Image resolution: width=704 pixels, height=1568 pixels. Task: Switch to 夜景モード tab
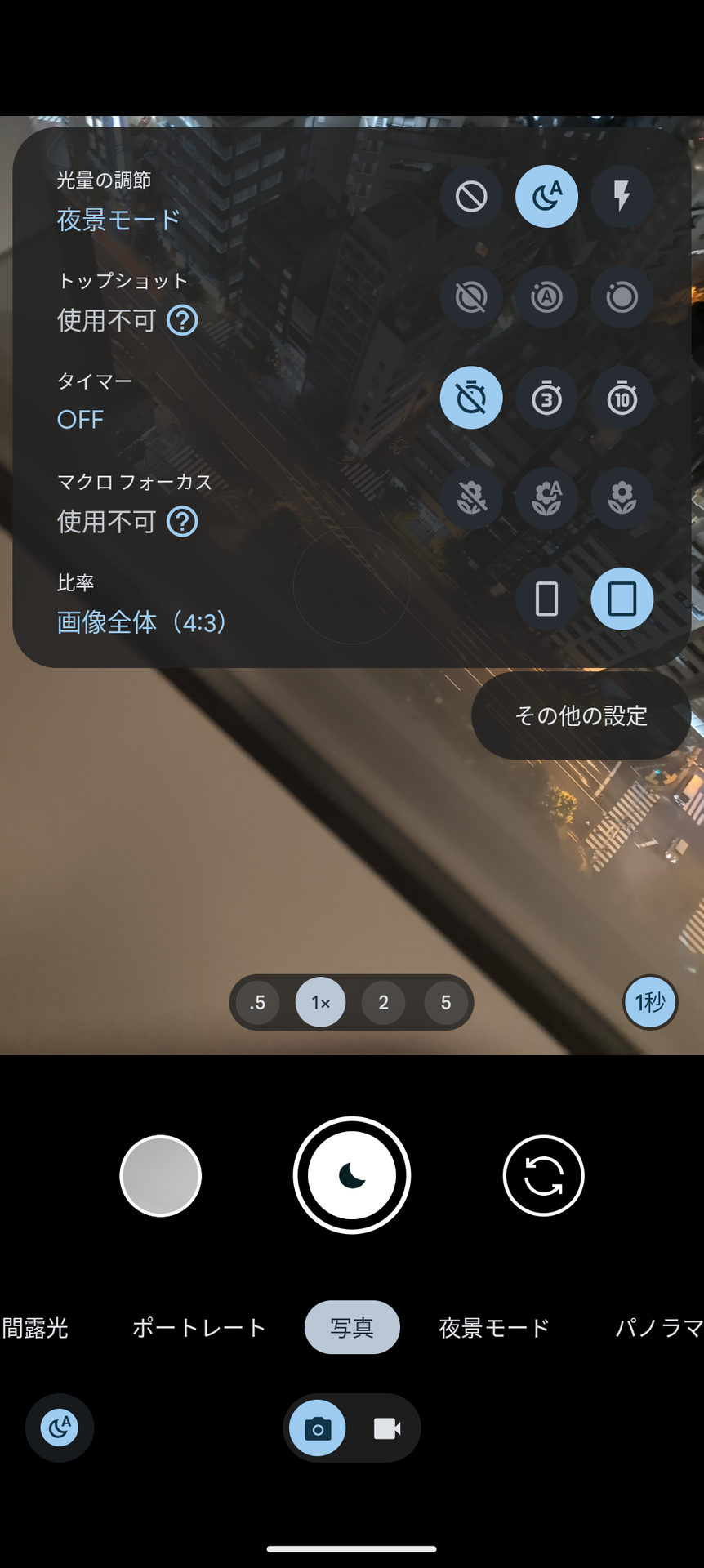(494, 1328)
